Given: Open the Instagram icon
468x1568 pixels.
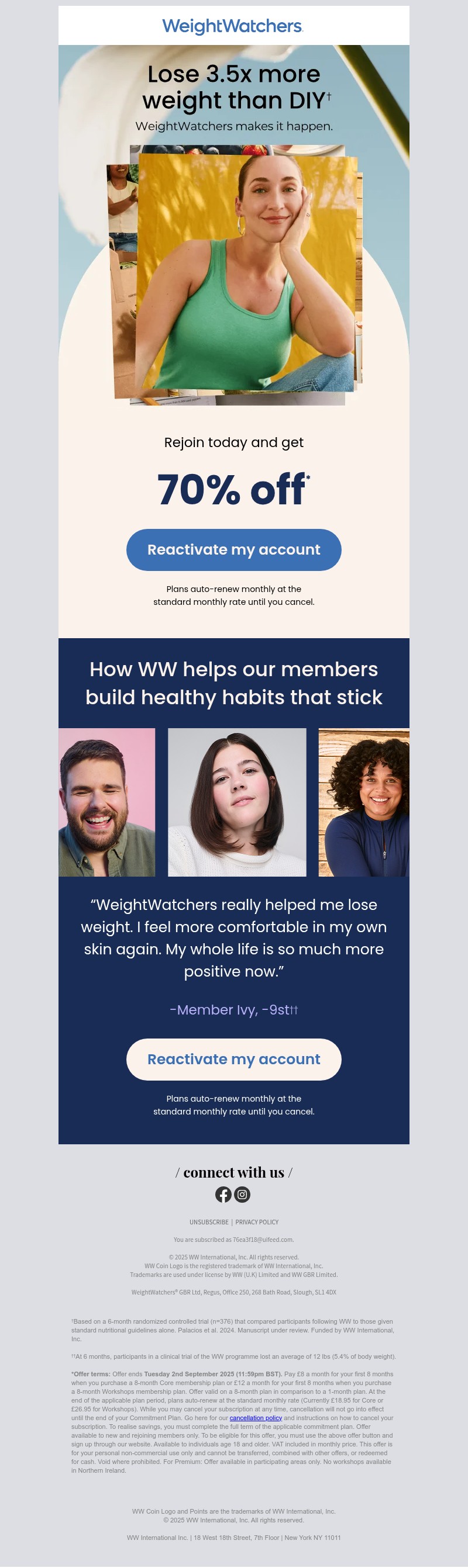Looking at the screenshot, I should (x=243, y=1194).
